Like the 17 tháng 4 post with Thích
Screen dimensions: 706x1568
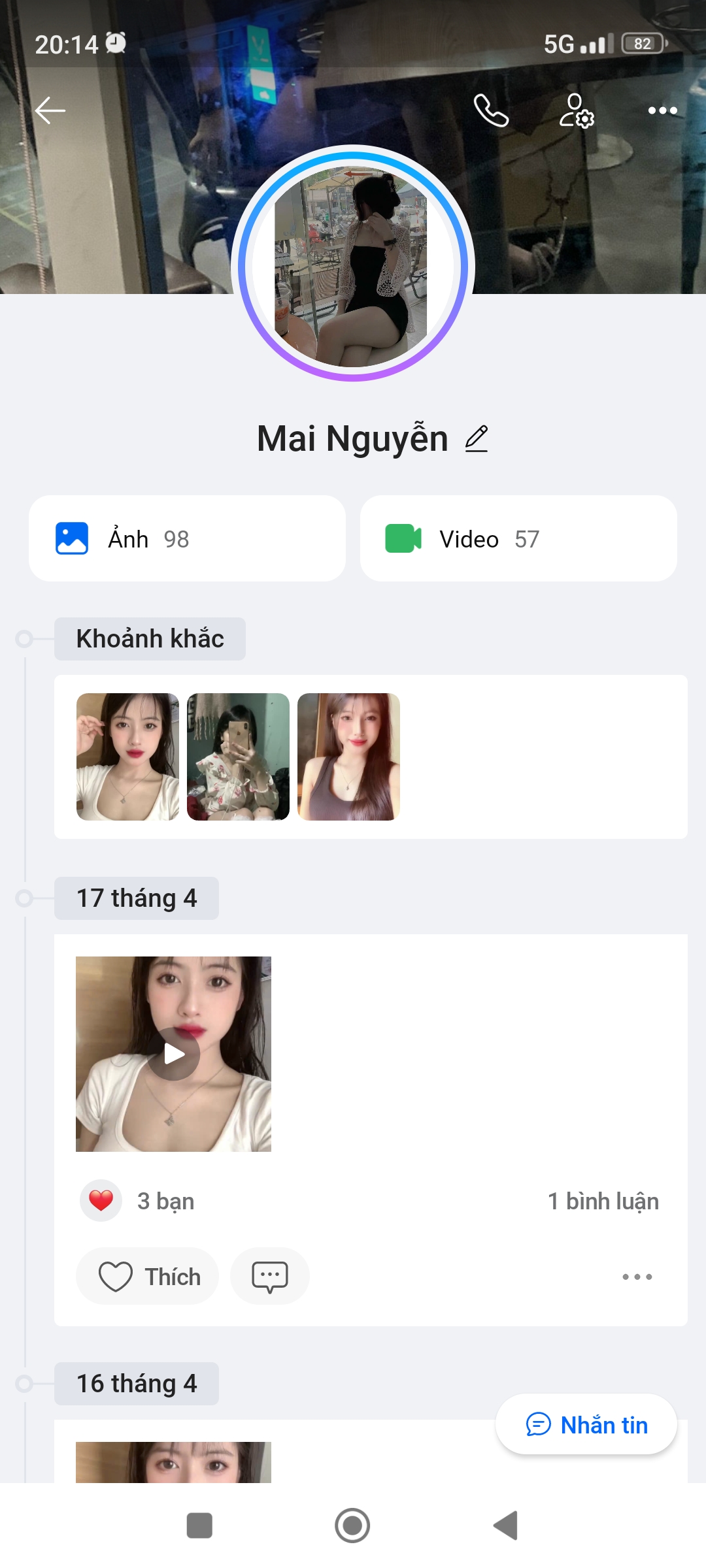point(148,1277)
